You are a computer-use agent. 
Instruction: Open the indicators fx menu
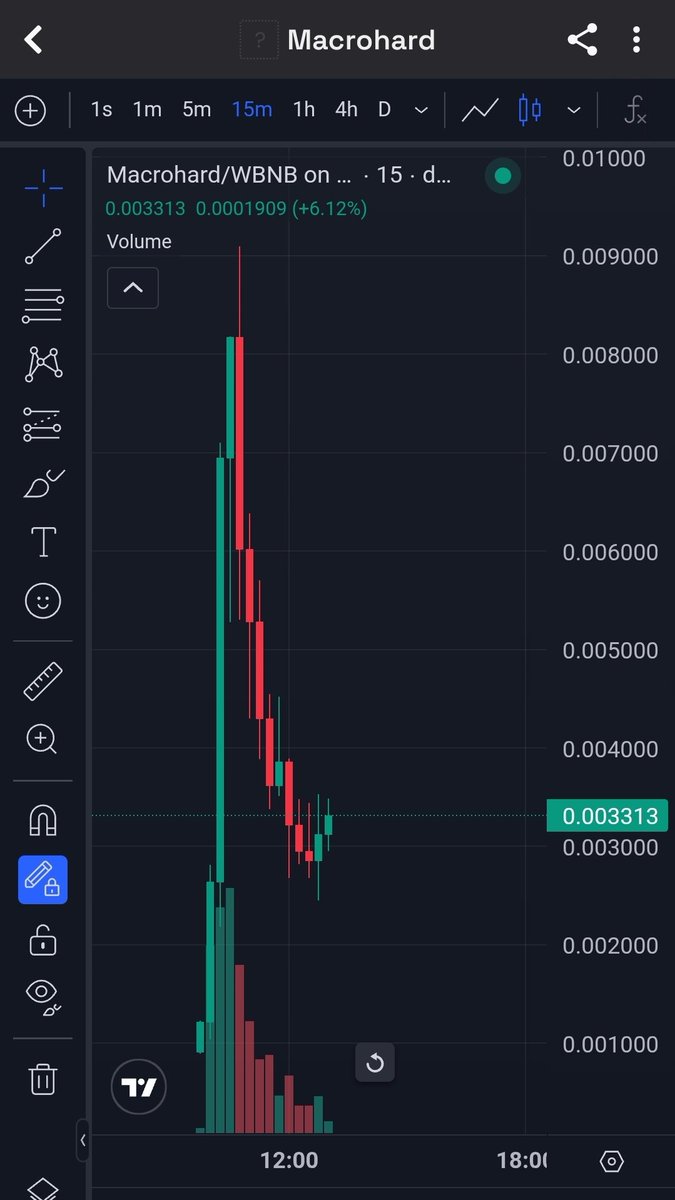tap(635, 110)
